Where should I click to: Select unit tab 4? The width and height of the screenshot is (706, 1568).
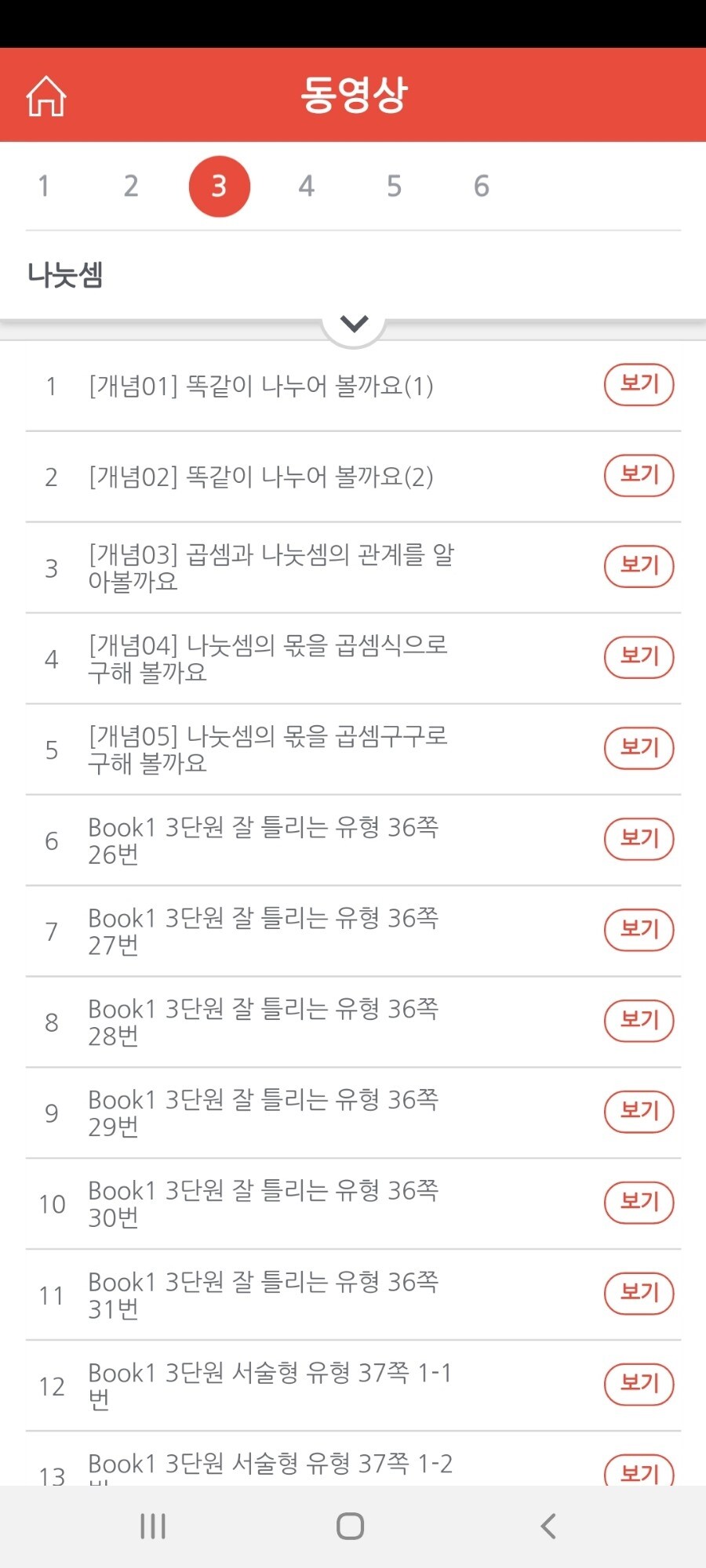tap(307, 187)
